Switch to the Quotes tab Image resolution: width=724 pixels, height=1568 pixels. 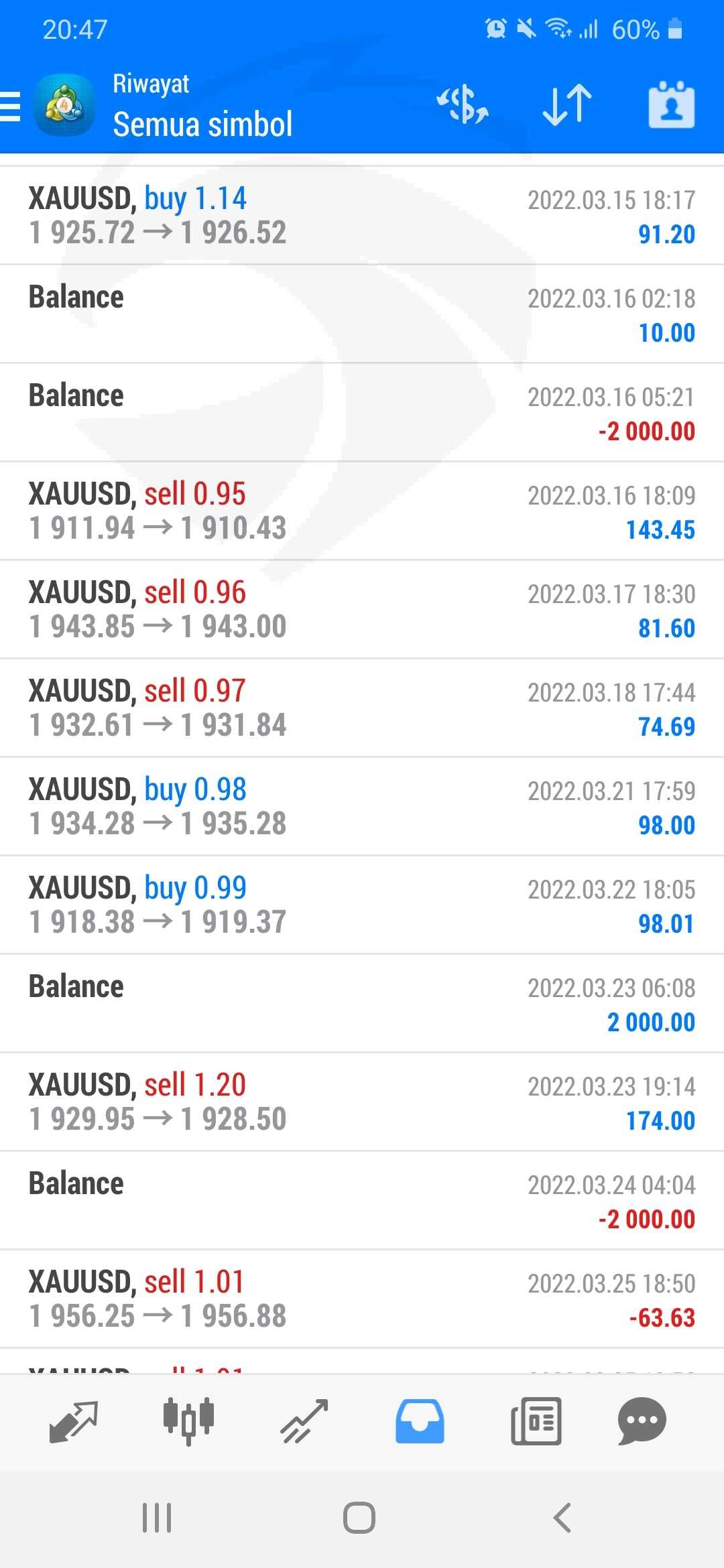(74, 1421)
